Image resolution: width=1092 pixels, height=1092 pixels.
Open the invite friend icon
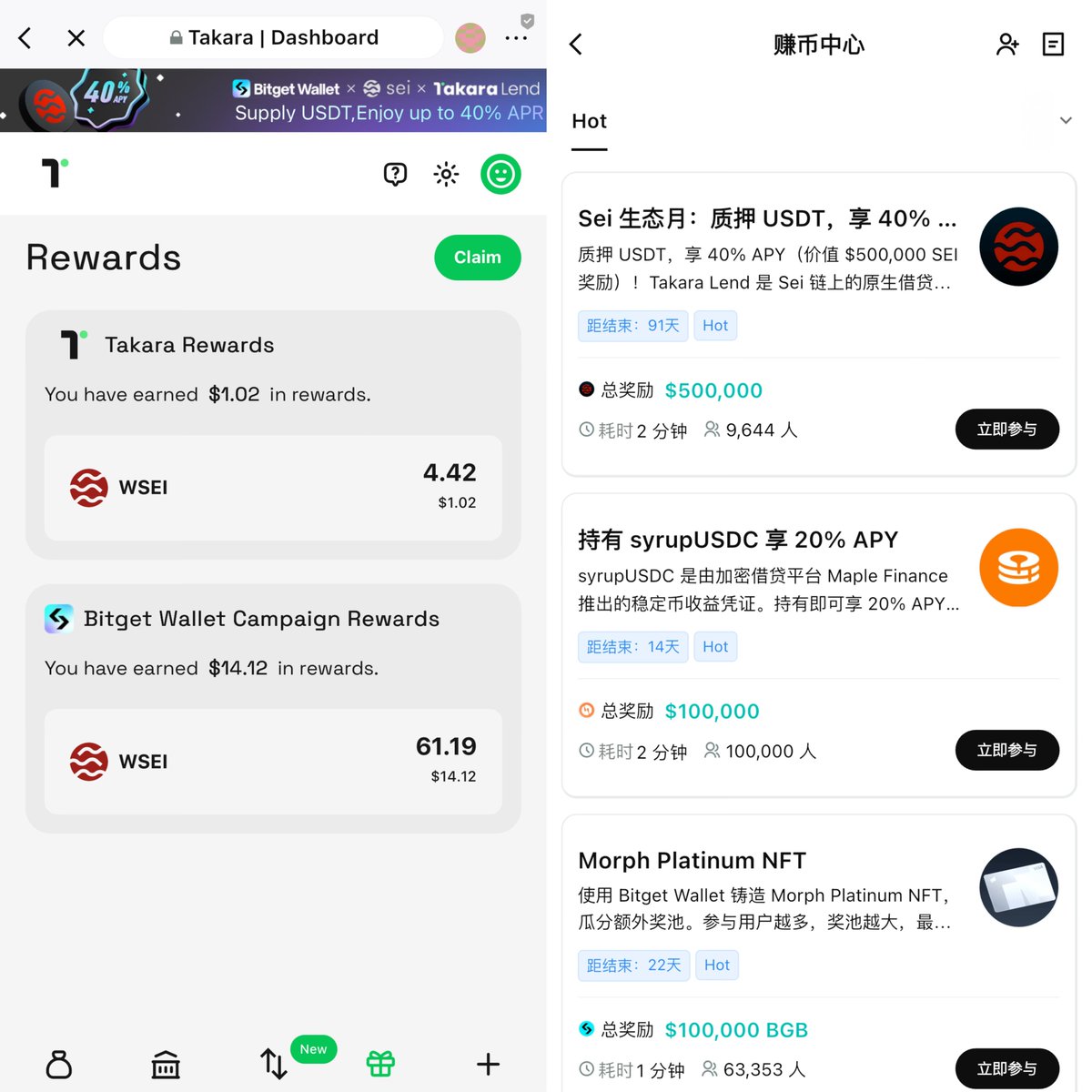[1006, 45]
